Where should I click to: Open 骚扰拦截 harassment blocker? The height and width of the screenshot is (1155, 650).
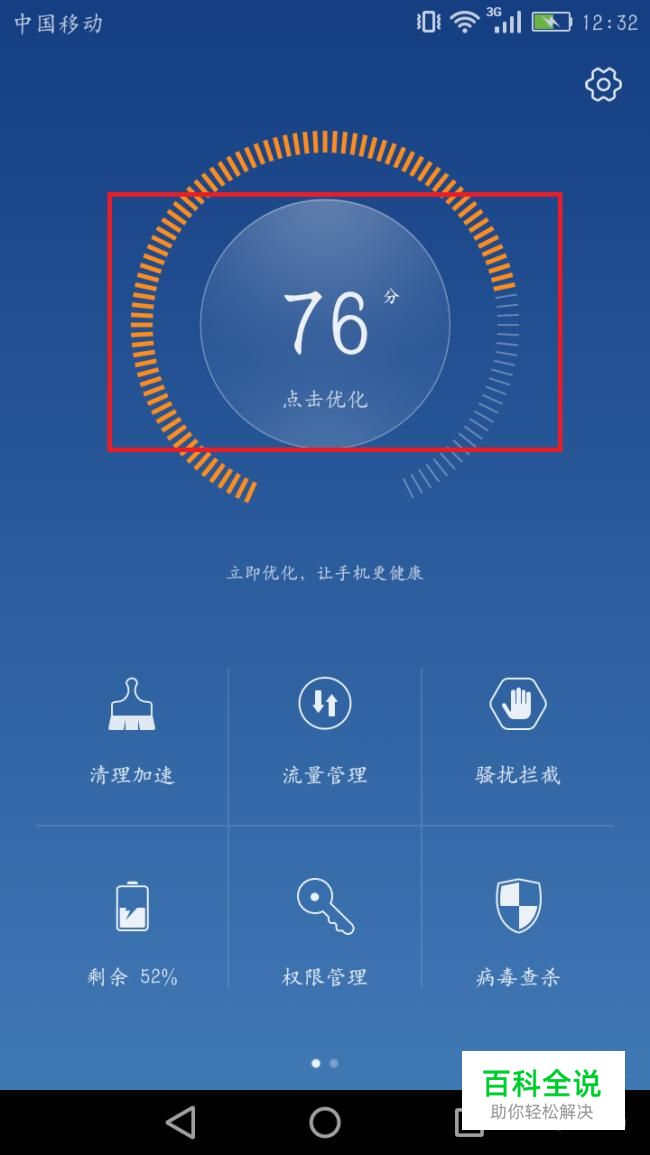point(518,730)
